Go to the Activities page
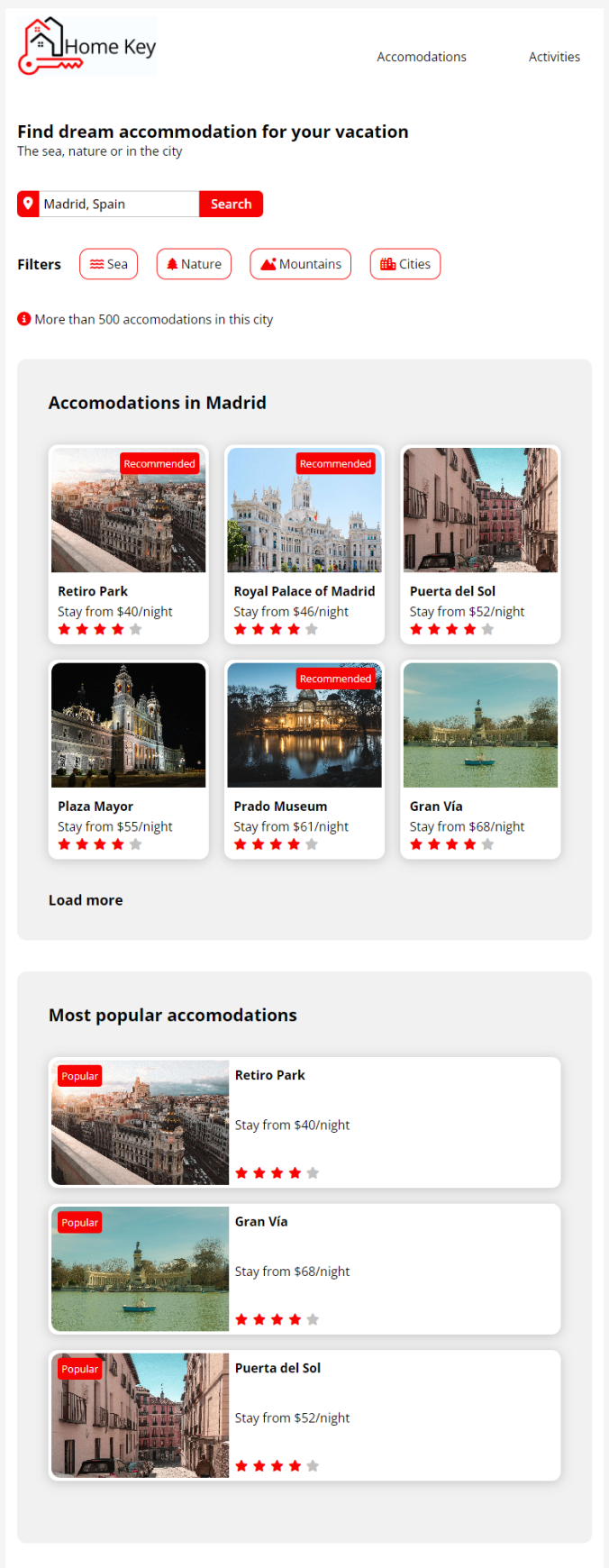Image resolution: width=609 pixels, height=1568 pixels. point(553,57)
